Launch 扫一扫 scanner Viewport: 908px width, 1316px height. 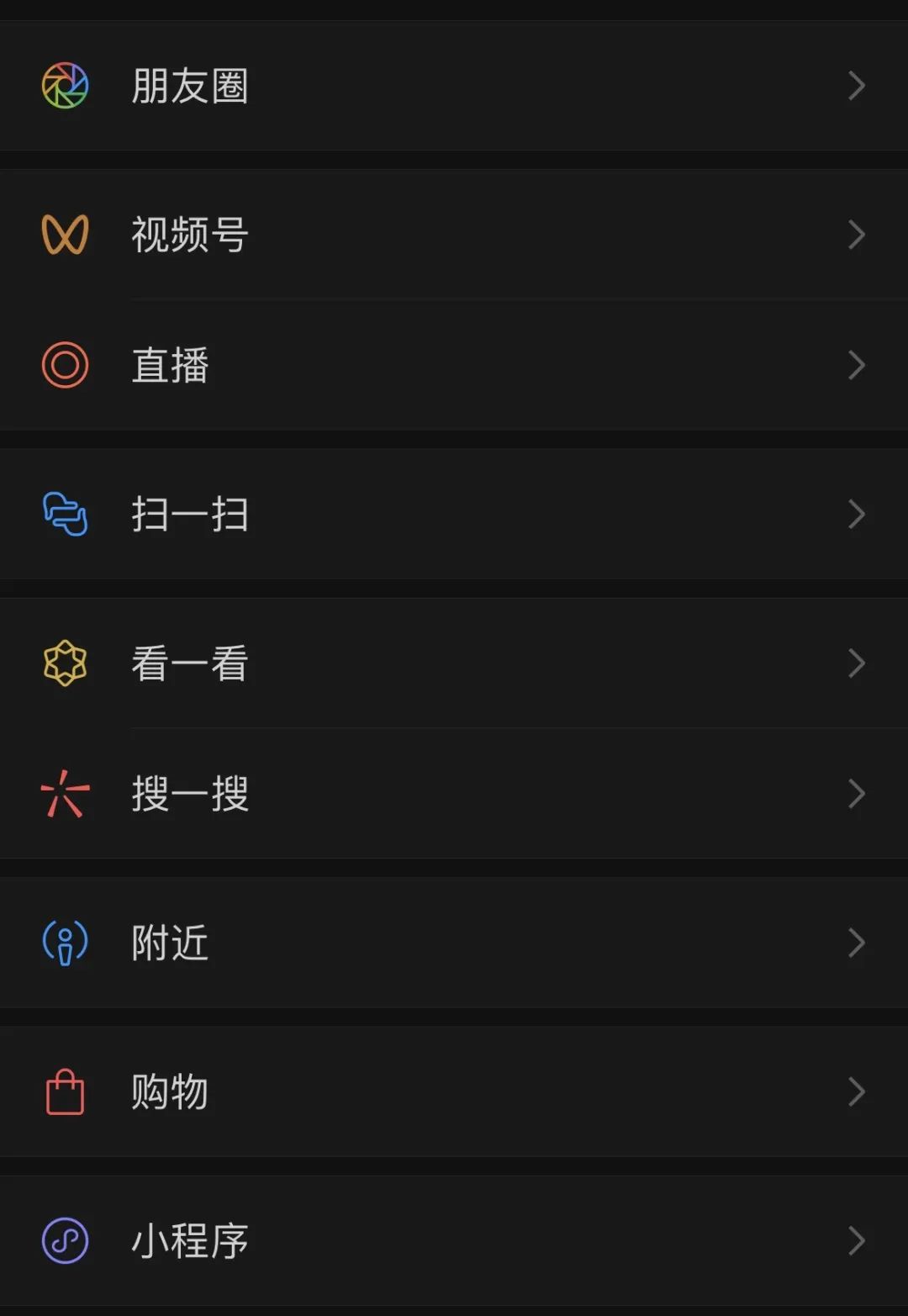(190, 514)
